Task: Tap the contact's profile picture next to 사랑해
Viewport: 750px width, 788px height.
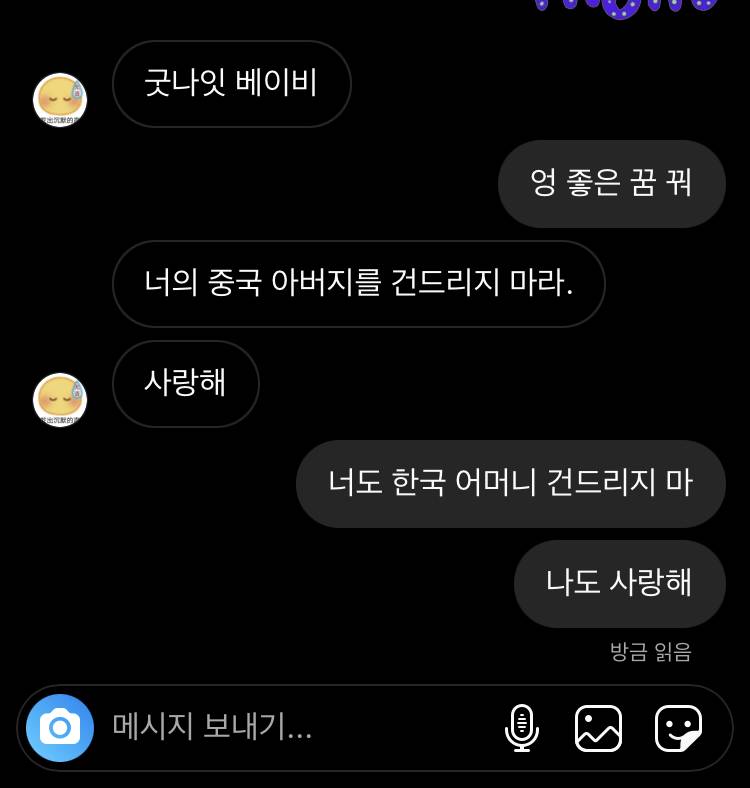Action: point(60,399)
